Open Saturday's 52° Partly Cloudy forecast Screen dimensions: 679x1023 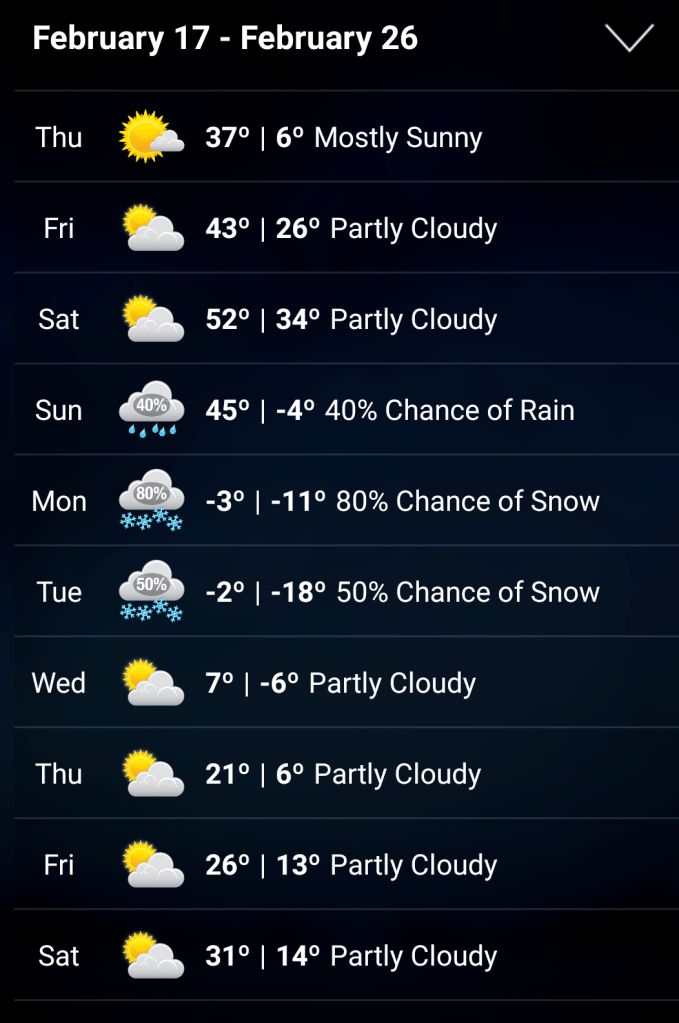click(340, 319)
